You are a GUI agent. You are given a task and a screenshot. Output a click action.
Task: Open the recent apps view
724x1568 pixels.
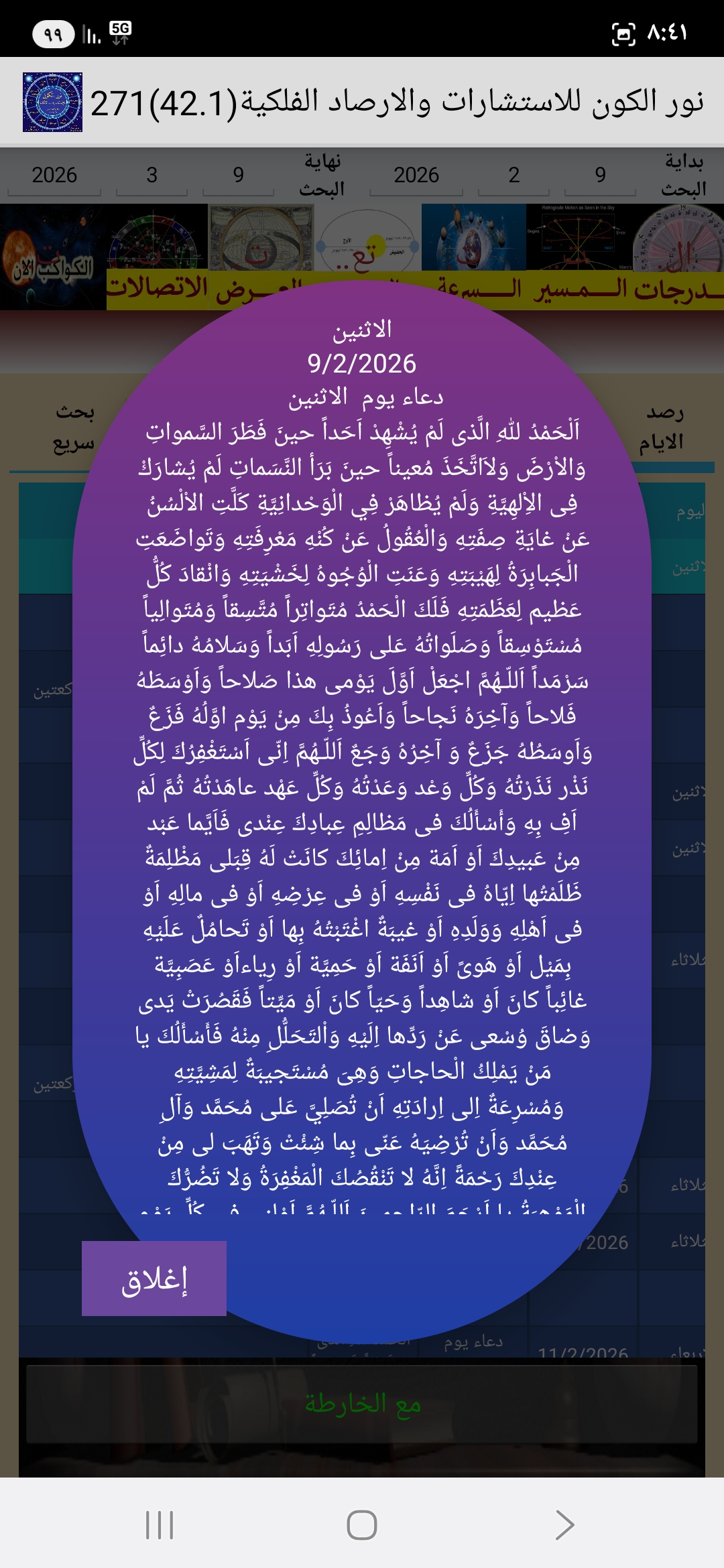click(160, 1525)
